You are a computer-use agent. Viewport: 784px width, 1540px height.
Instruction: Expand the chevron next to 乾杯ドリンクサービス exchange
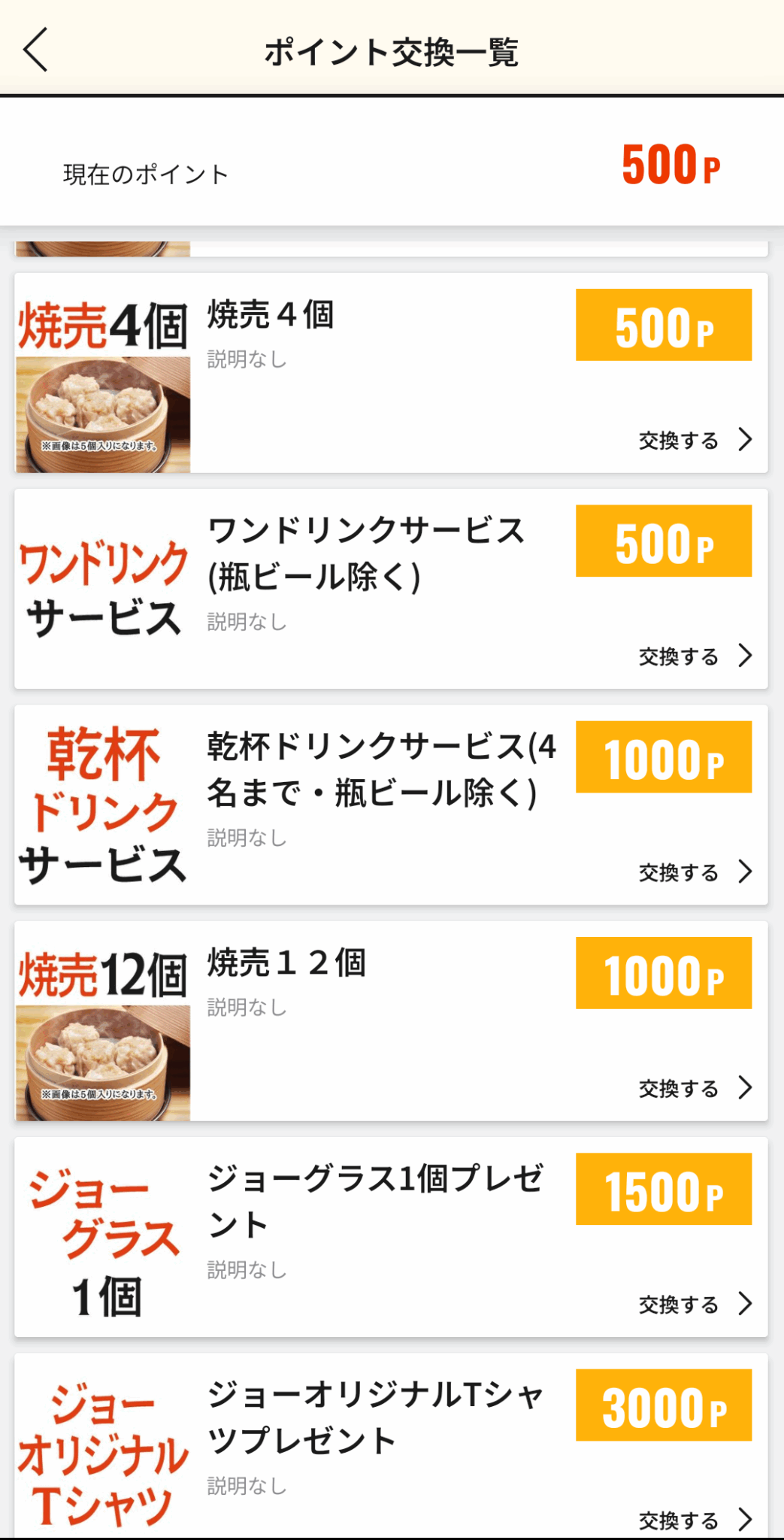click(x=745, y=872)
